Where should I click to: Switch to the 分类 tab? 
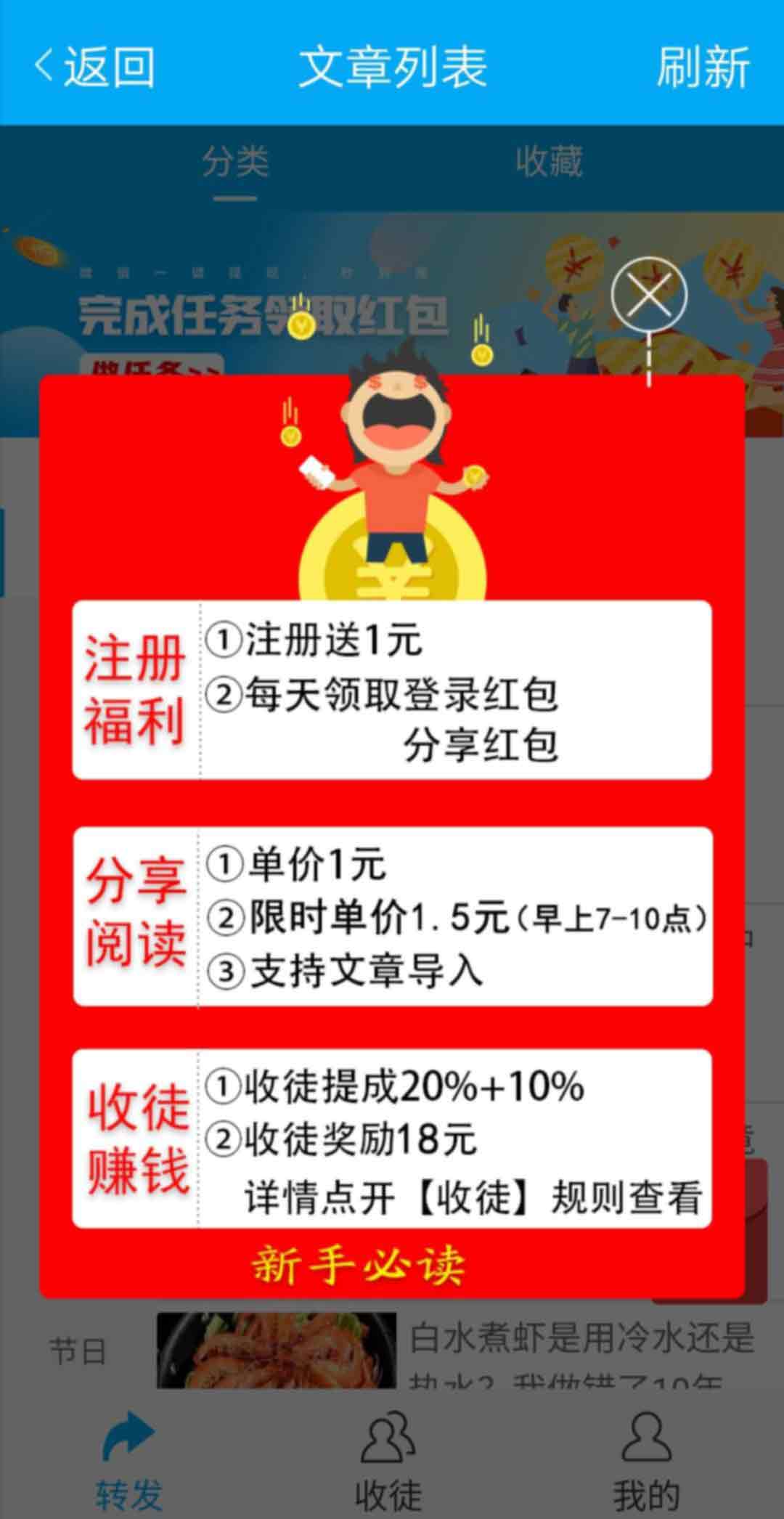coord(235,161)
